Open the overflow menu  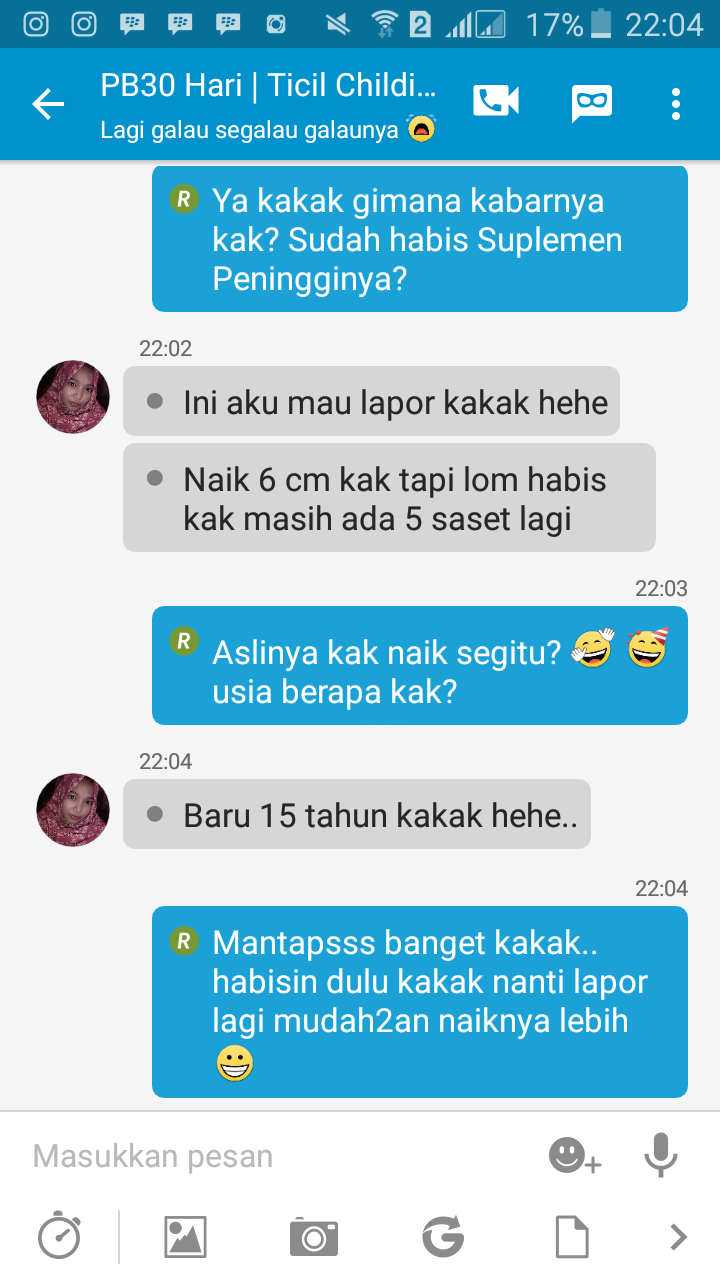[676, 104]
